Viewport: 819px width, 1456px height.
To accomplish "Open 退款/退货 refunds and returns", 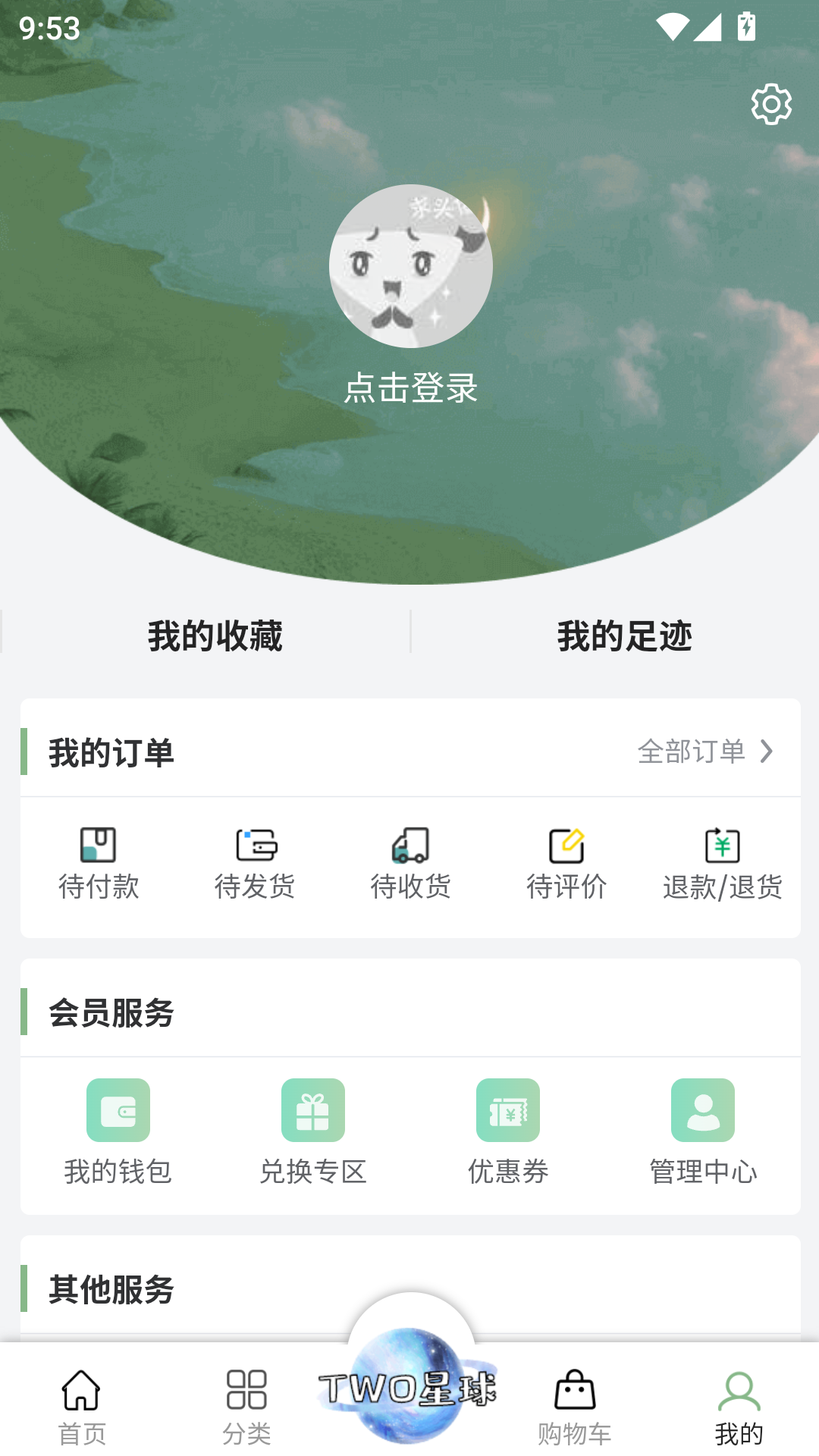I will (722, 864).
